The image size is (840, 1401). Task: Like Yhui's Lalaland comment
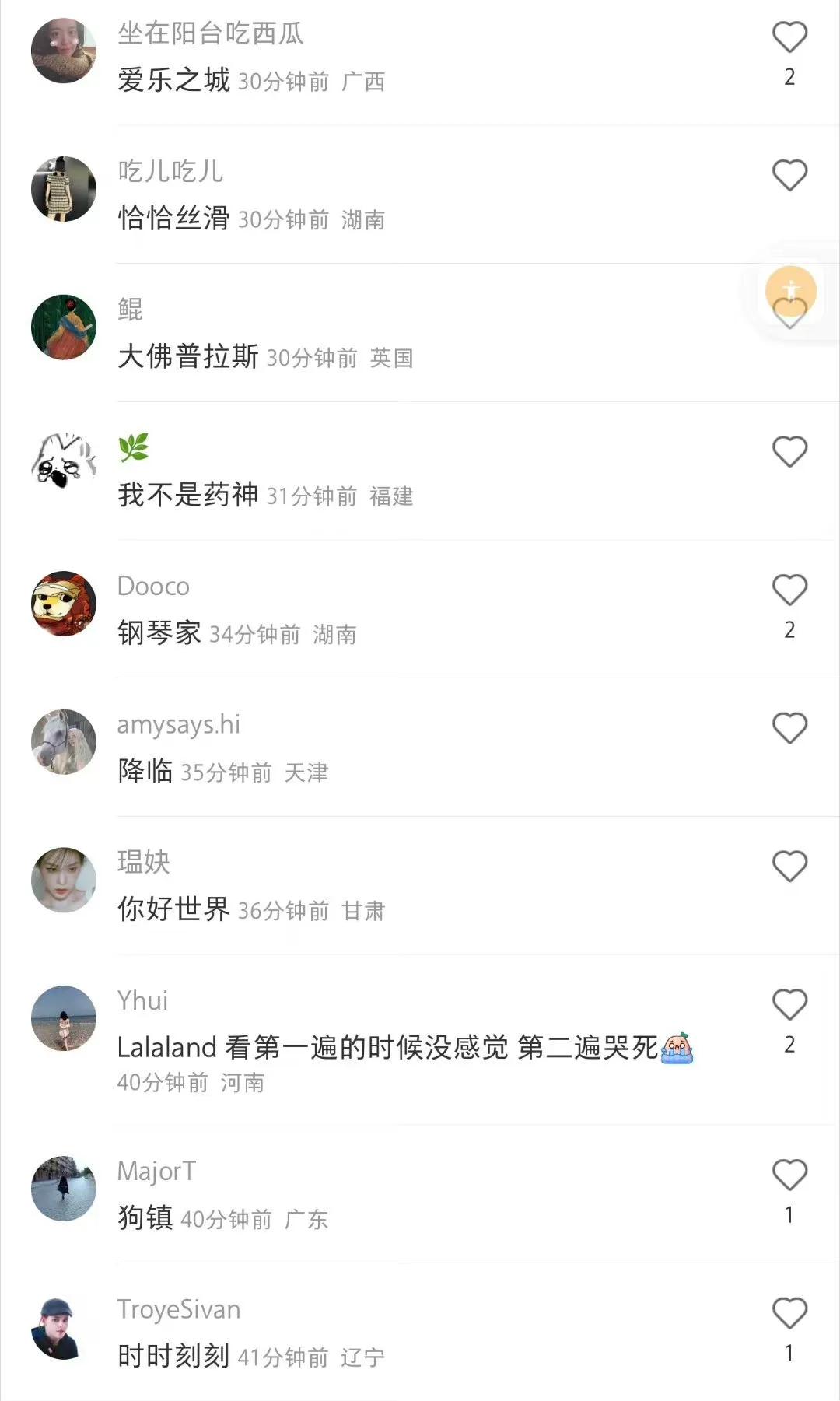coord(789,1005)
